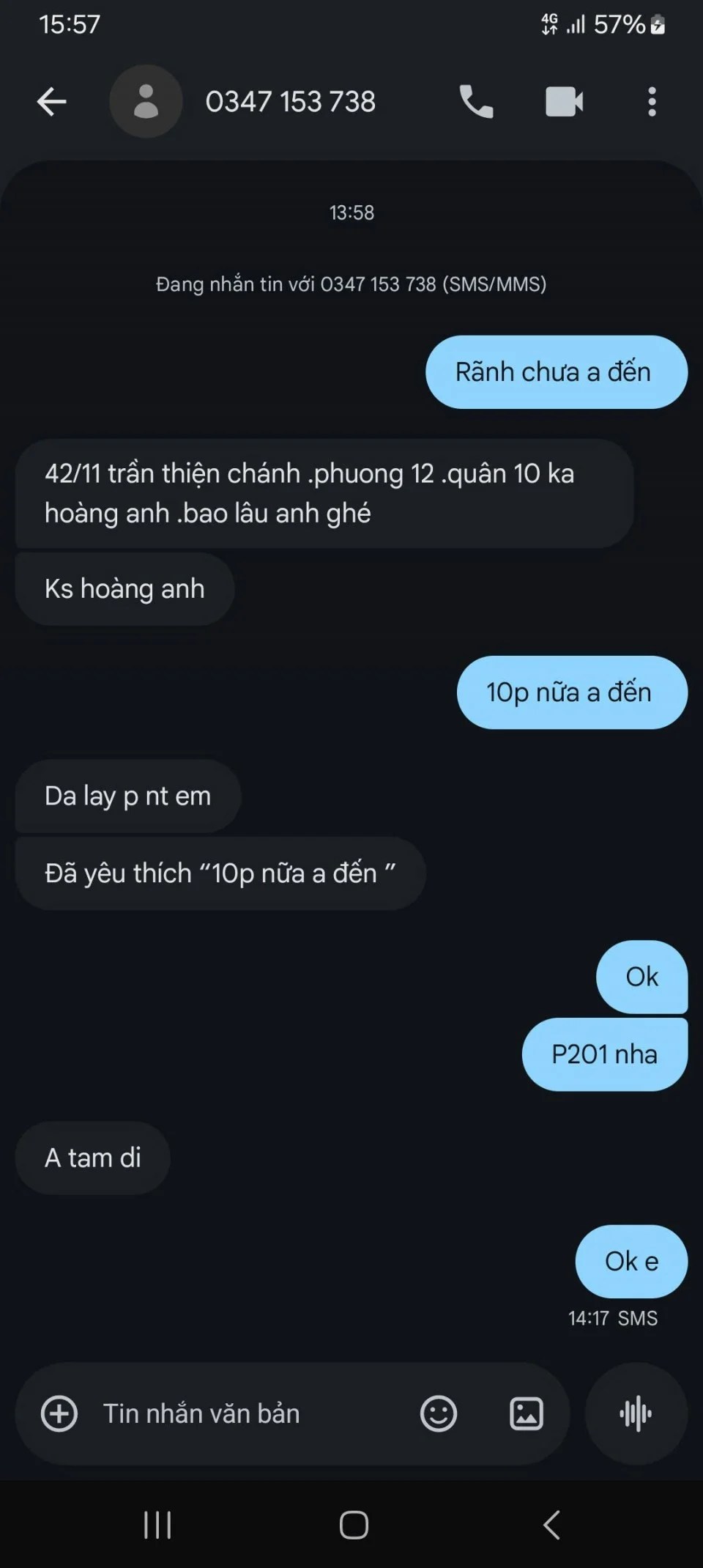Start a voice call to this number

pyautogui.click(x=476, y=102)
